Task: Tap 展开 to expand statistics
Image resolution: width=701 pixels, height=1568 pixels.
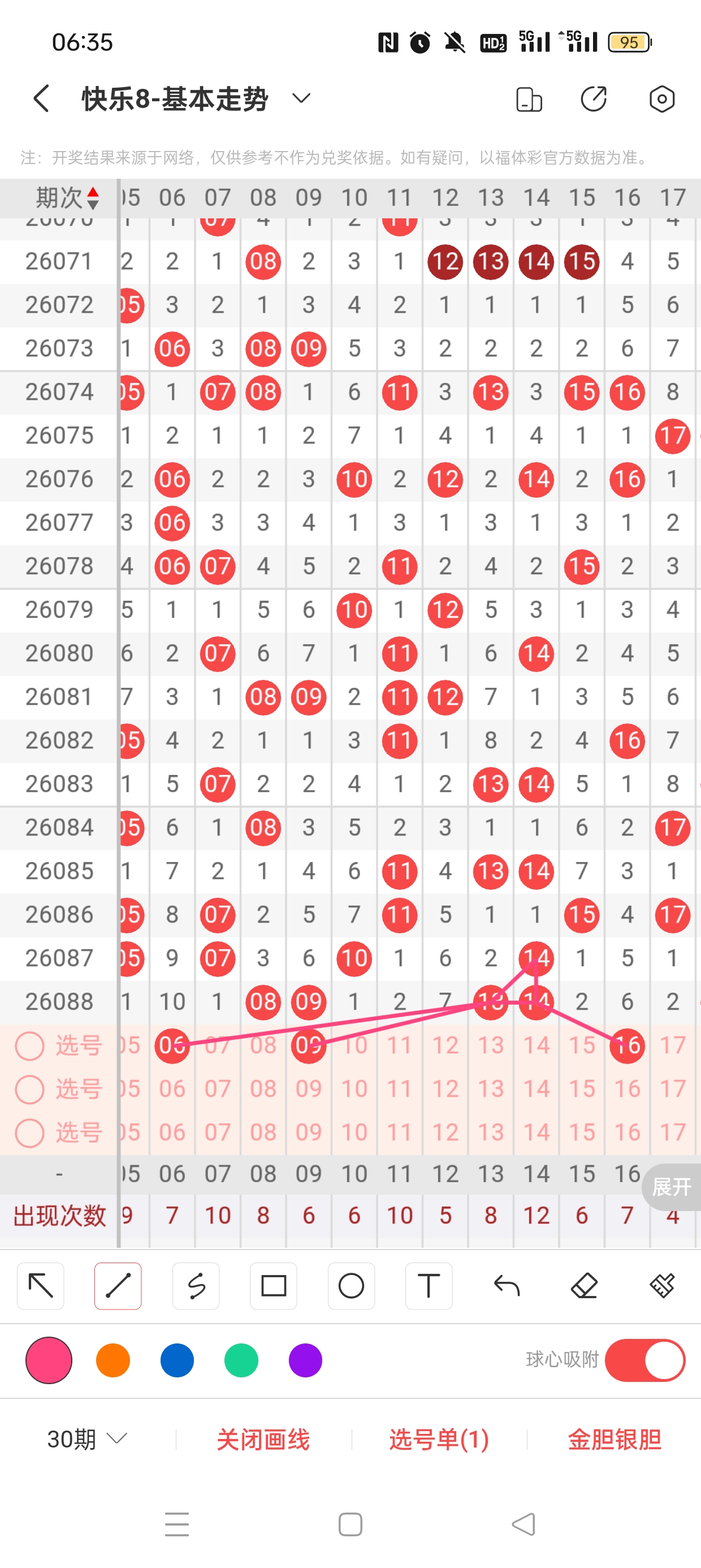Action: (671, 1186)
